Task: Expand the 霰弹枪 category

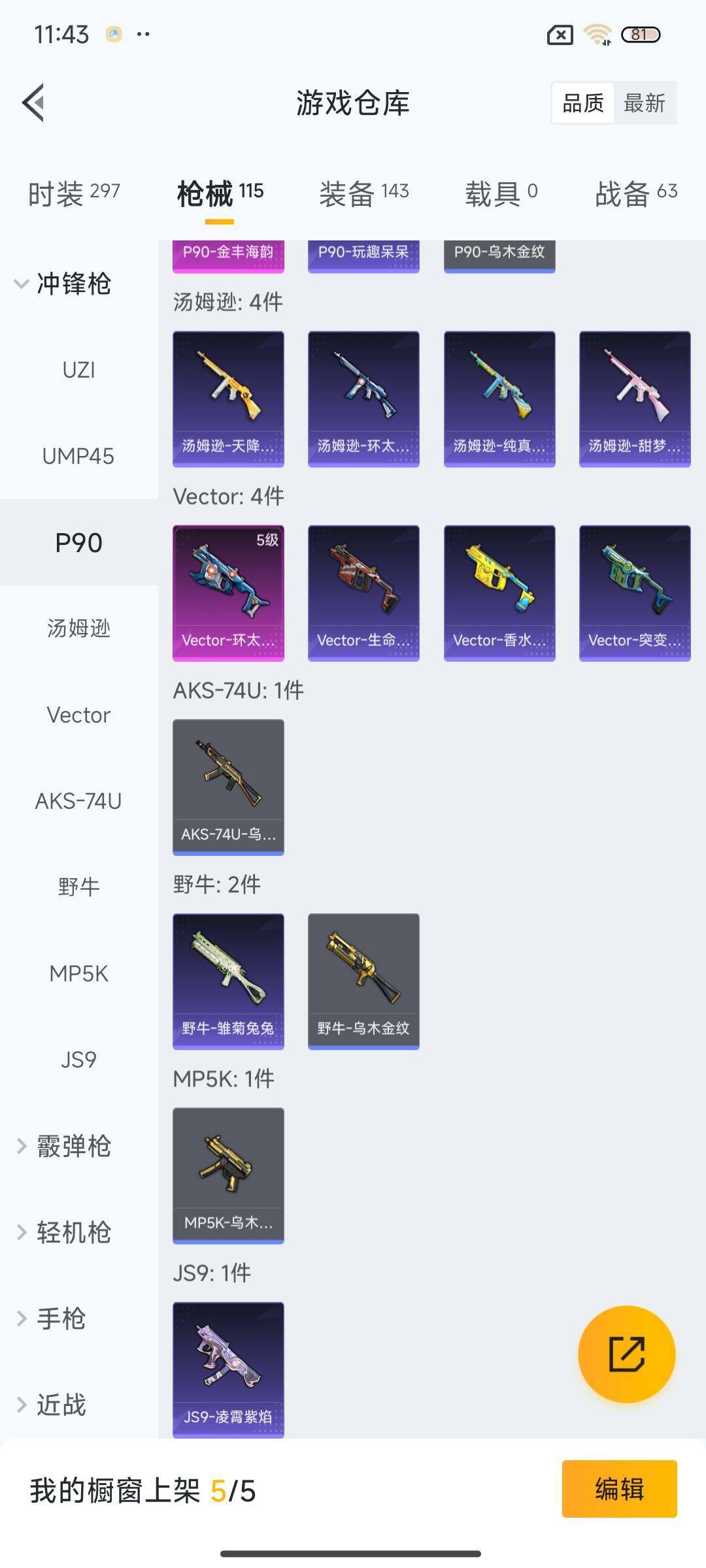Action: (65, 1146)
